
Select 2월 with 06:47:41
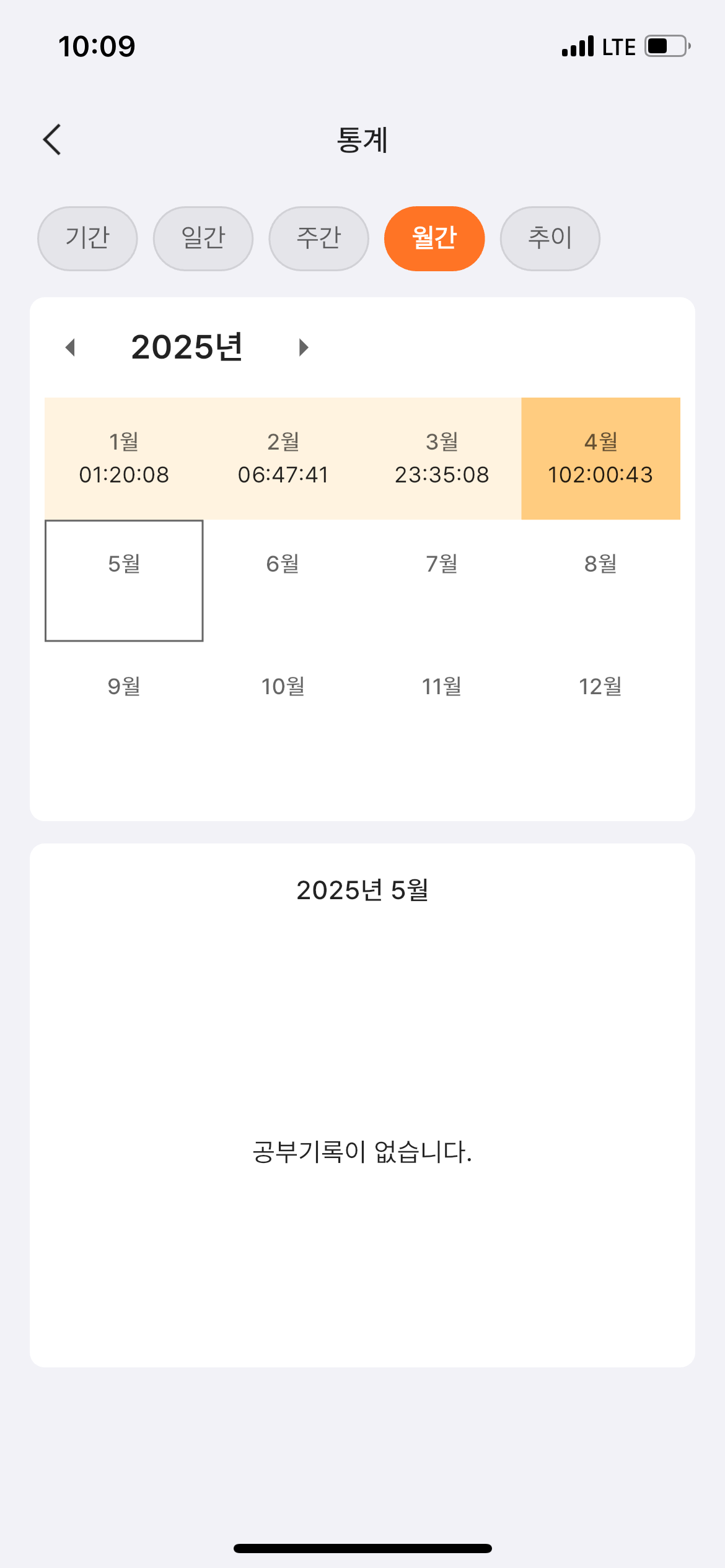click(283, 458)
